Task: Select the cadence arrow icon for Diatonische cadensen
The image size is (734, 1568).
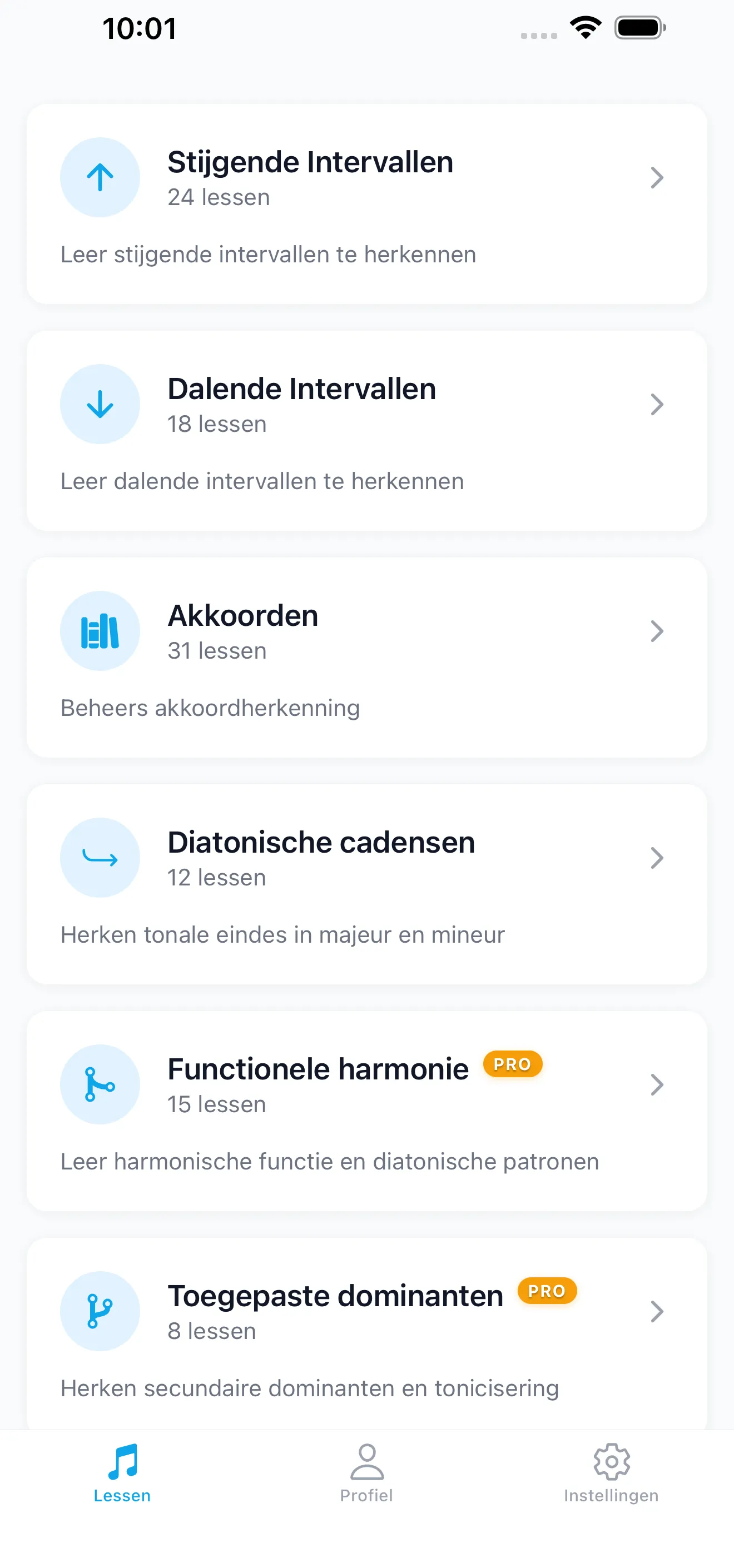Action: point(101,858)
